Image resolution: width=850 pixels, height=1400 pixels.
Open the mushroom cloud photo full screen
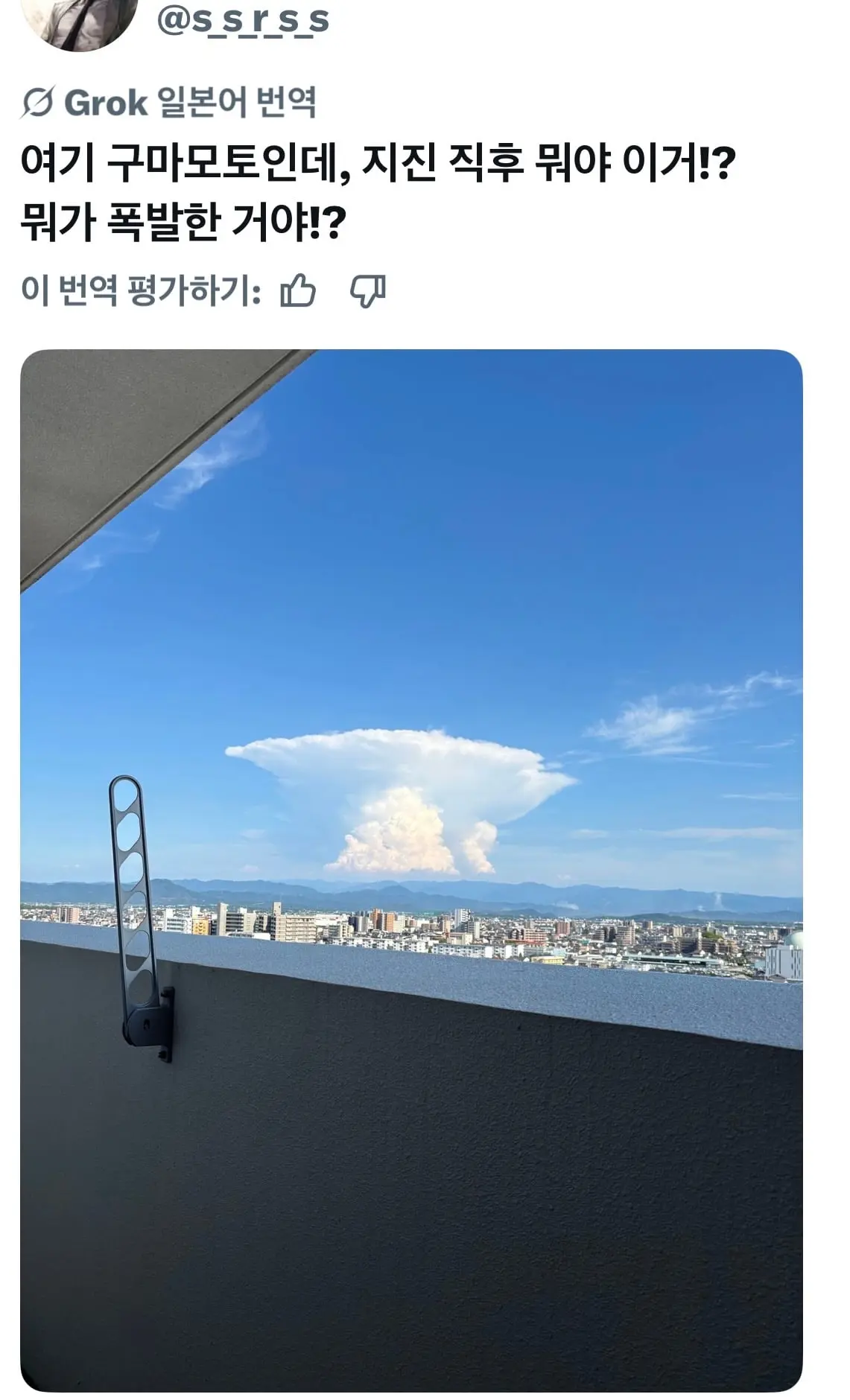(x=411, y=871)
